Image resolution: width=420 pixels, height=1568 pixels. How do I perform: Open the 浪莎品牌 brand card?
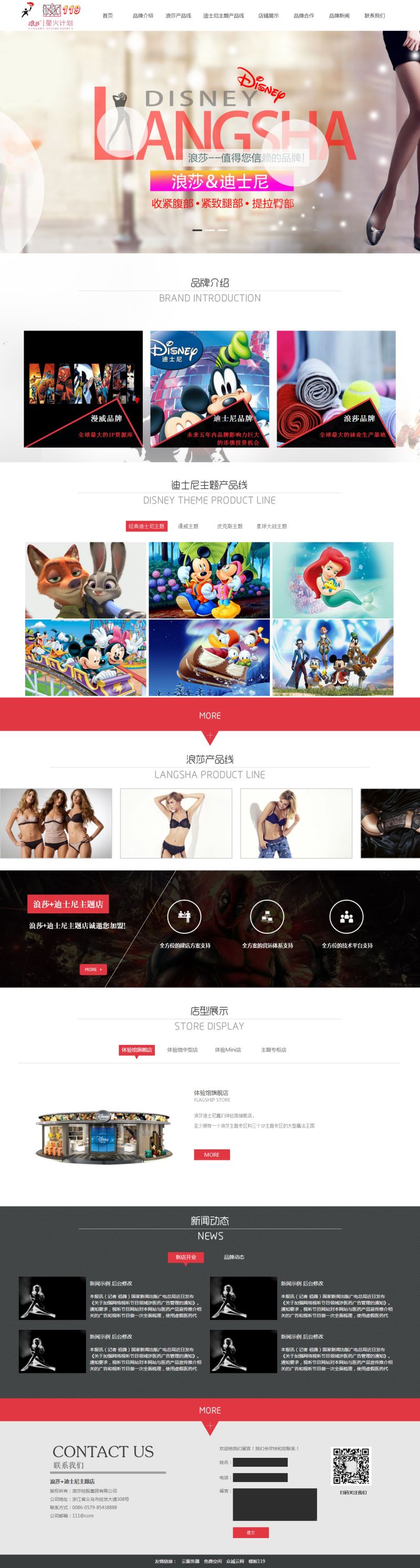point(336,389)
